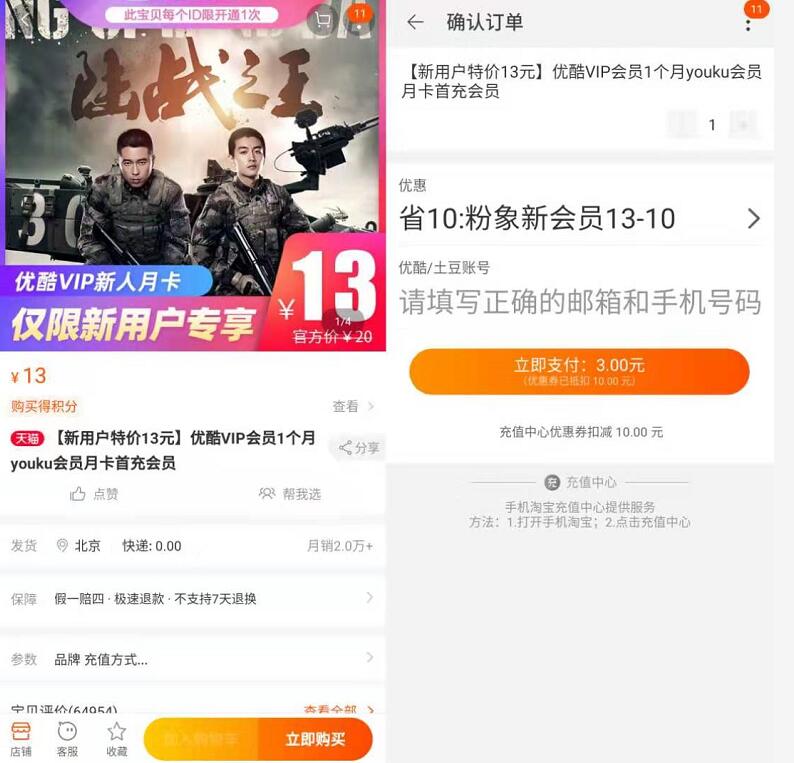Open 参数 品牌 充值方式 row
This screenshot has height=763, width=794.
tap(192, 659)
